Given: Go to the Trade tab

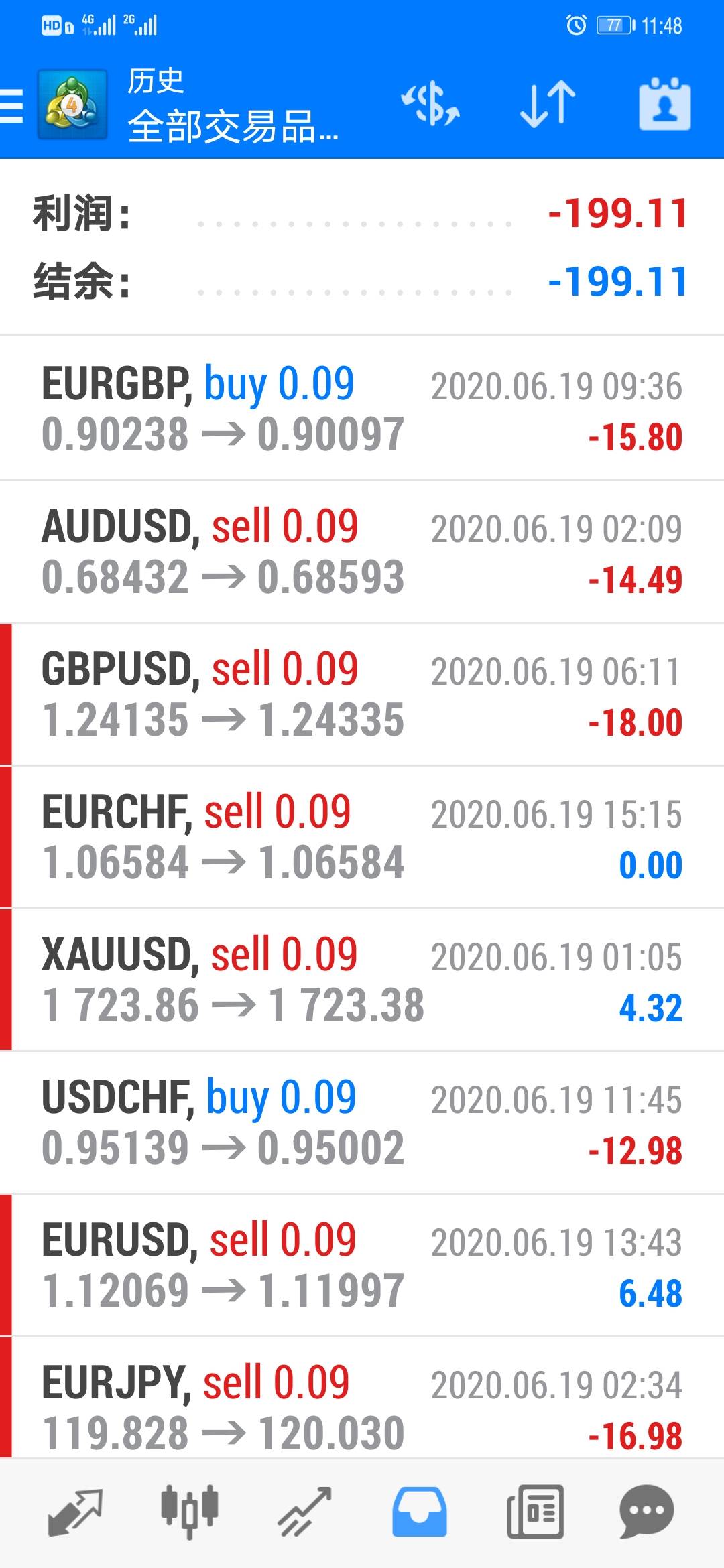Looking at the screenshot, I should point(305,1512).
